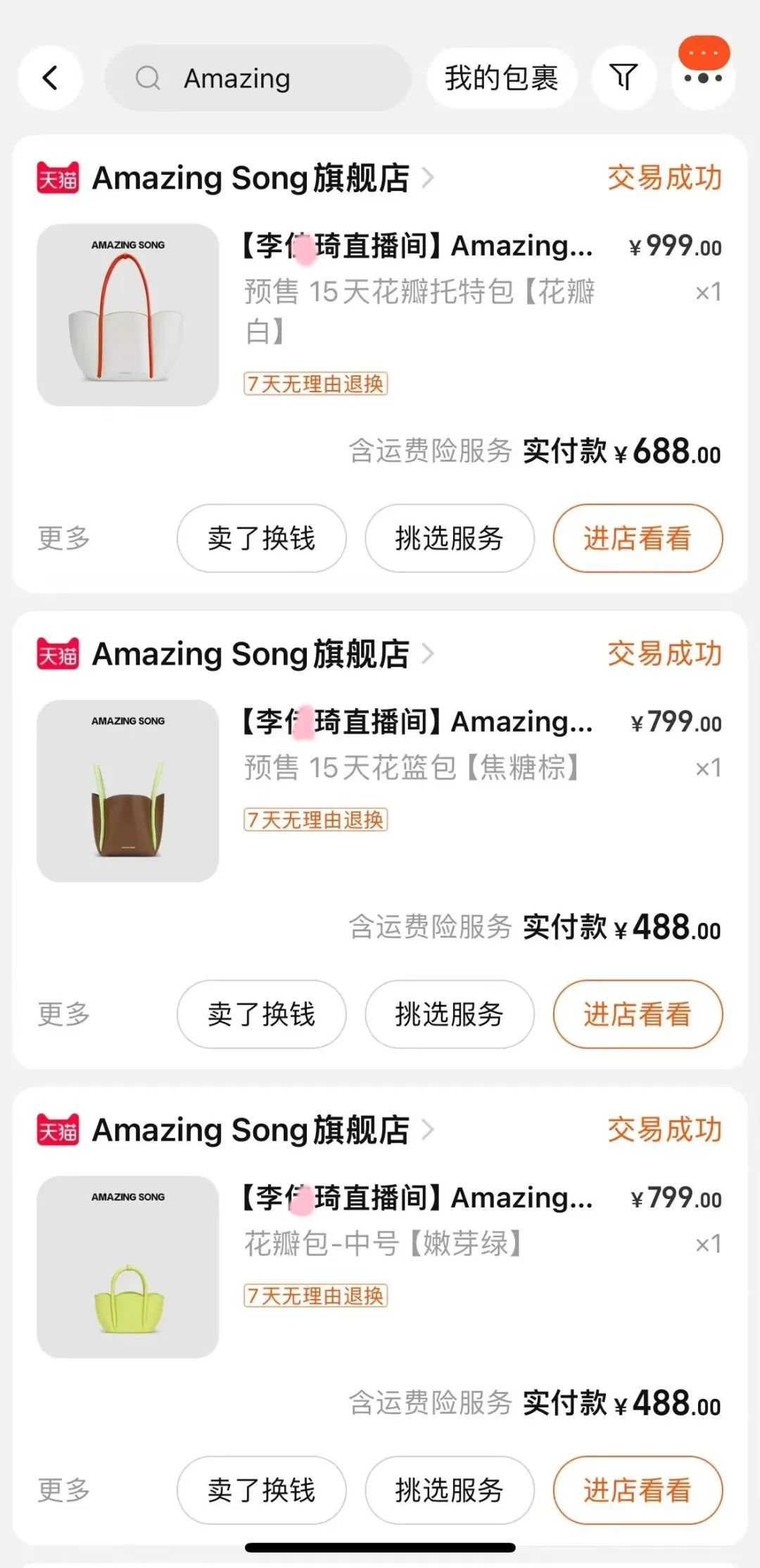Tap the 7天无理由退换 tag on the white tote
The width and height of the screenshot is (760, 1568).
point(316,384)
